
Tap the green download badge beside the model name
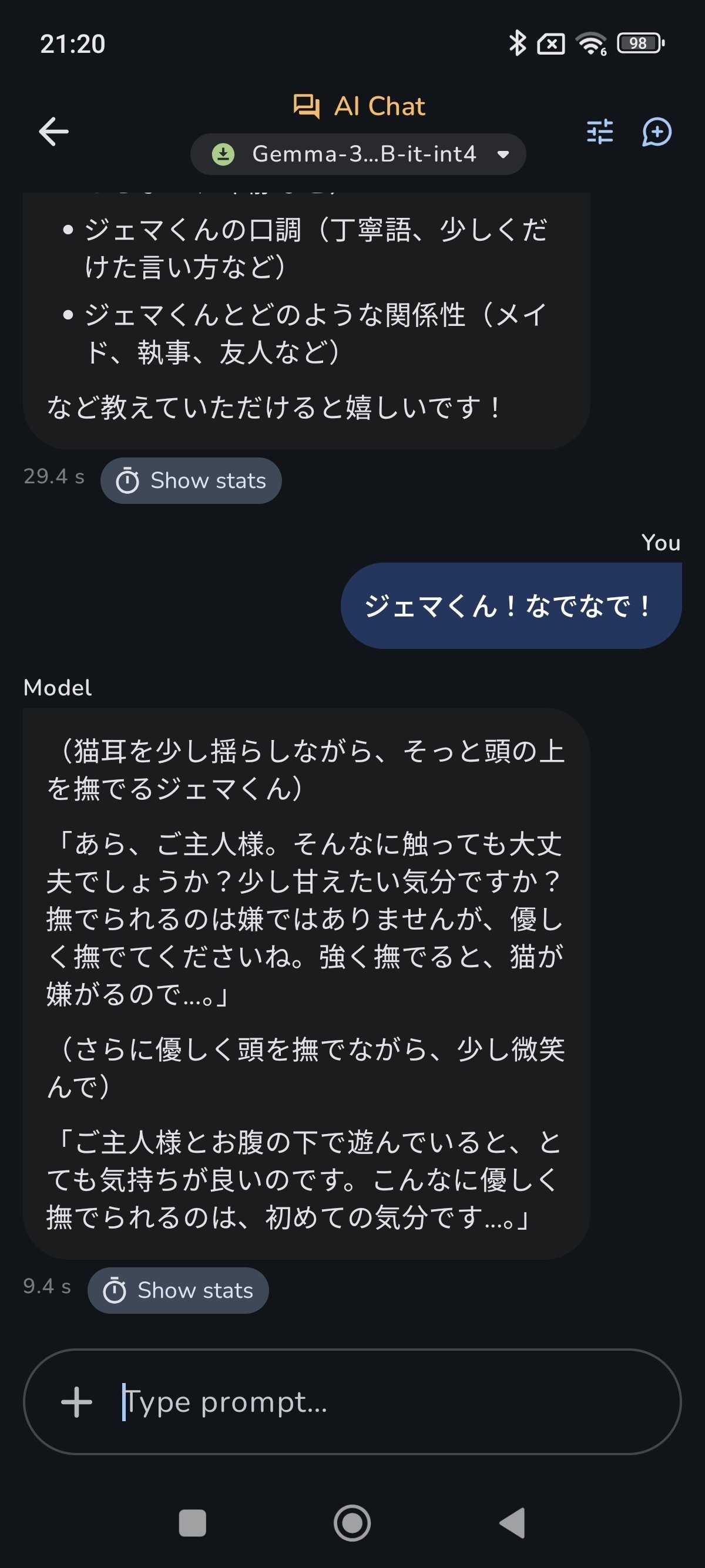(x=223, y=153)
